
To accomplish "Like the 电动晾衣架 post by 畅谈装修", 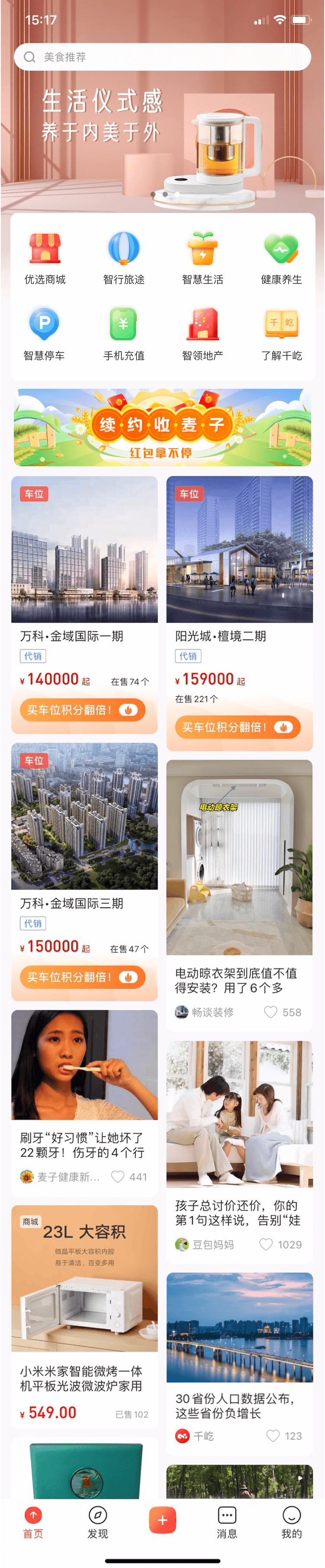I will click(271, 1012).
